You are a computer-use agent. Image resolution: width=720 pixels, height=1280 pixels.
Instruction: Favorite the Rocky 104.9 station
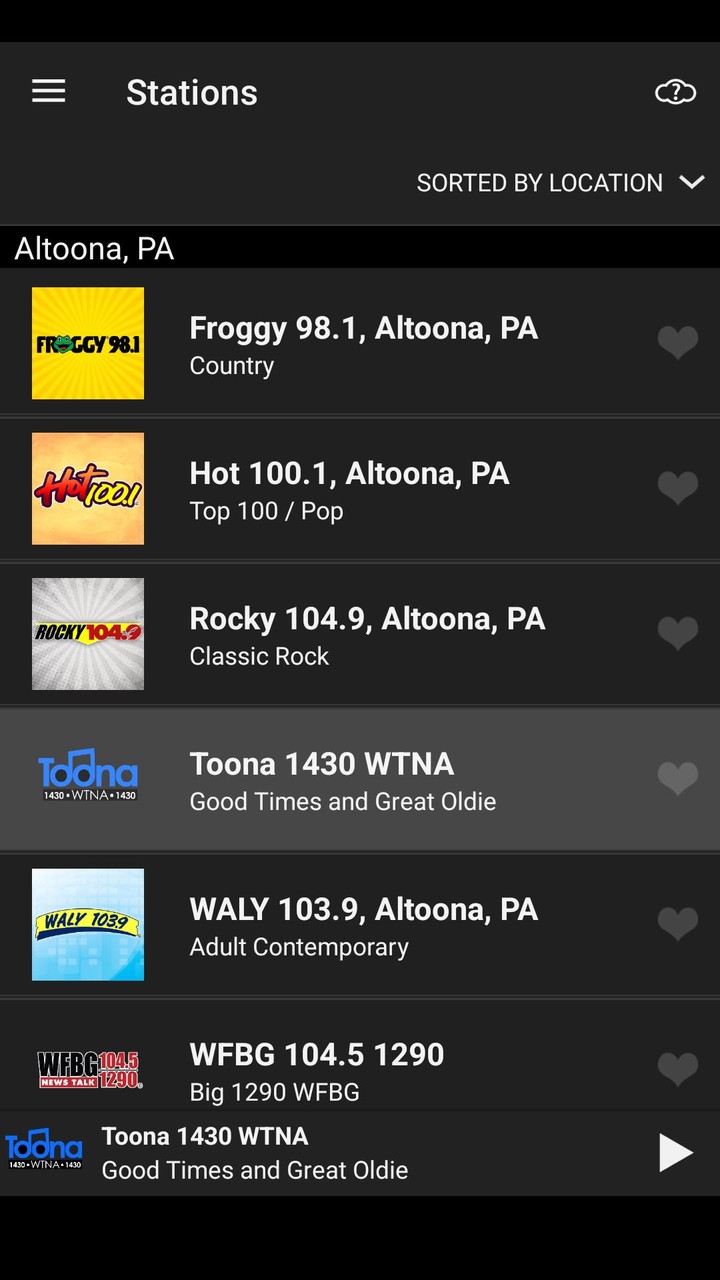(678, 633)
